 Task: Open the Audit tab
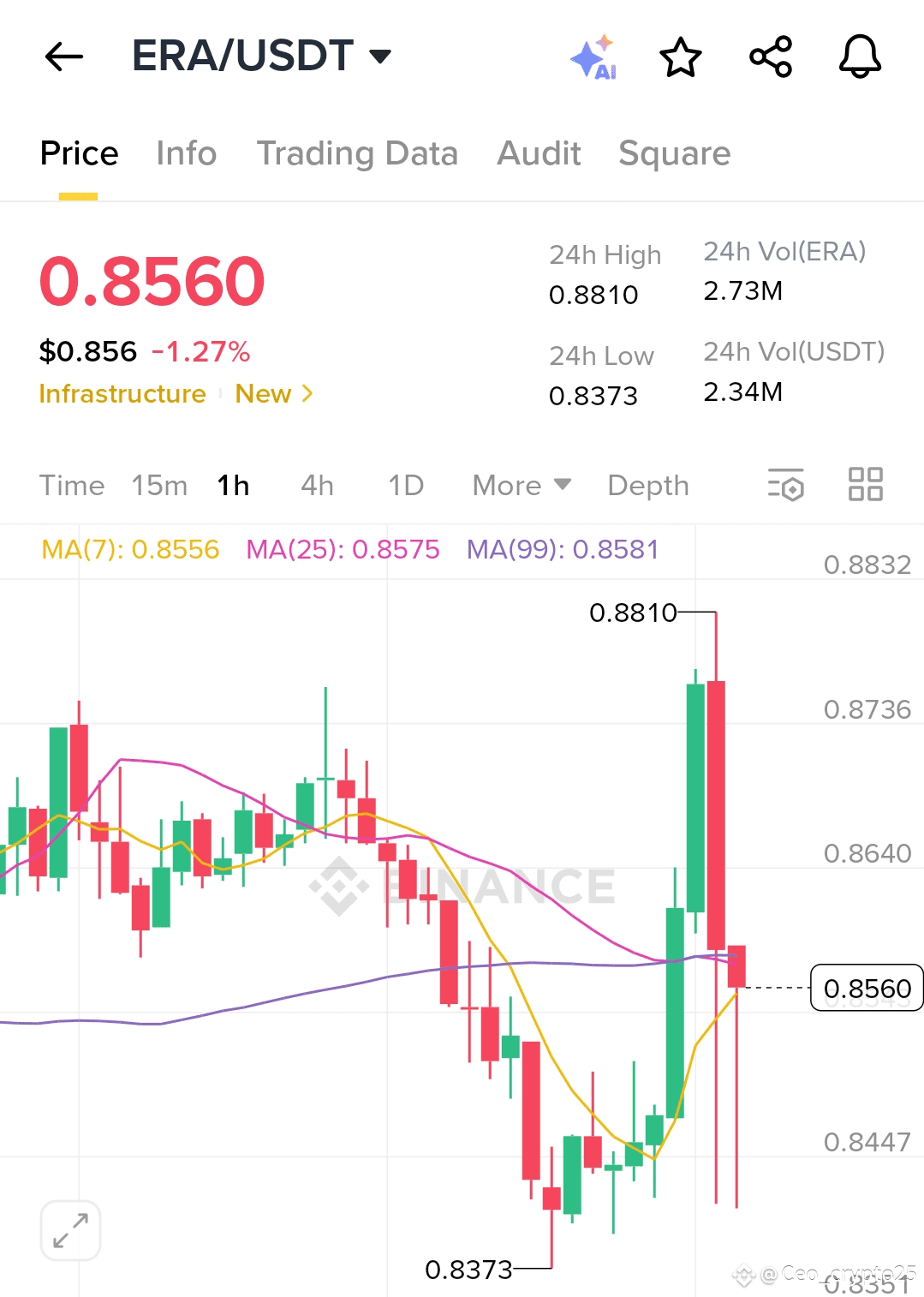point(539,154)
